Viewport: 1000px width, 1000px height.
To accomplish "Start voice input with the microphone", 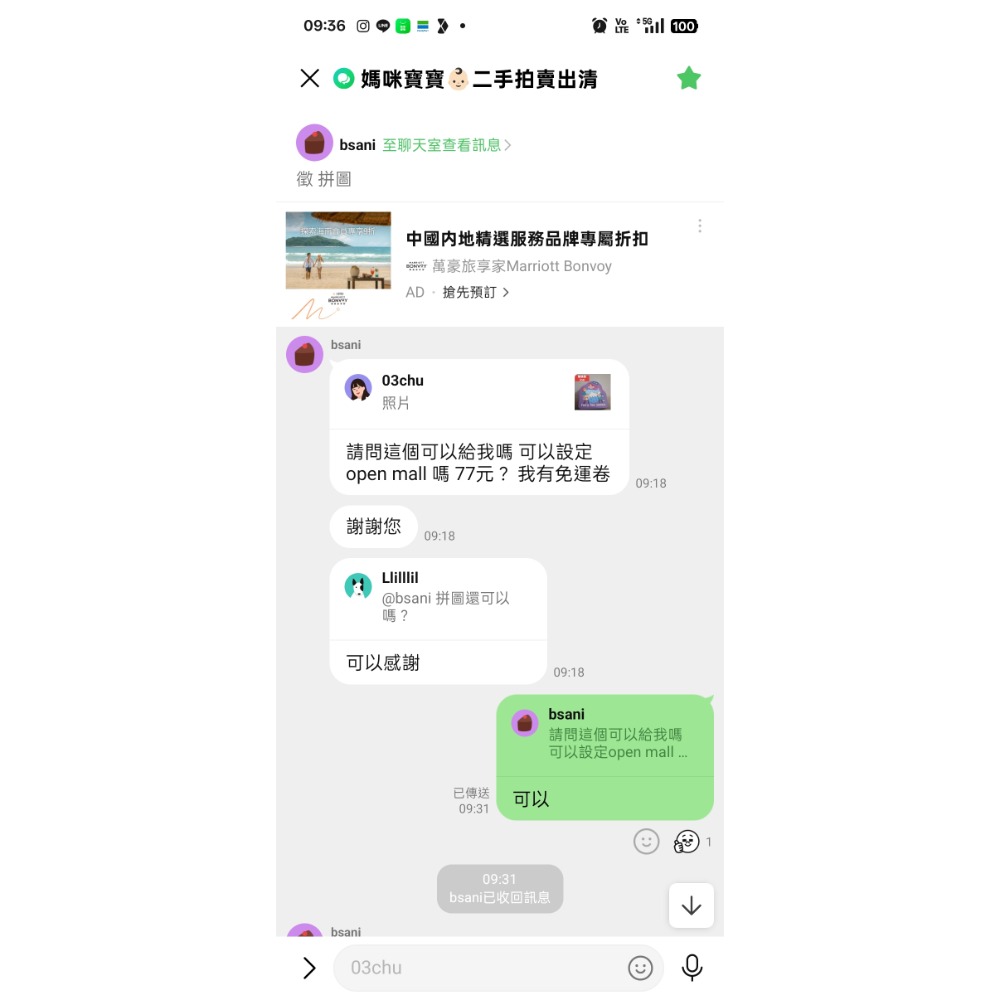I will 692,967.
